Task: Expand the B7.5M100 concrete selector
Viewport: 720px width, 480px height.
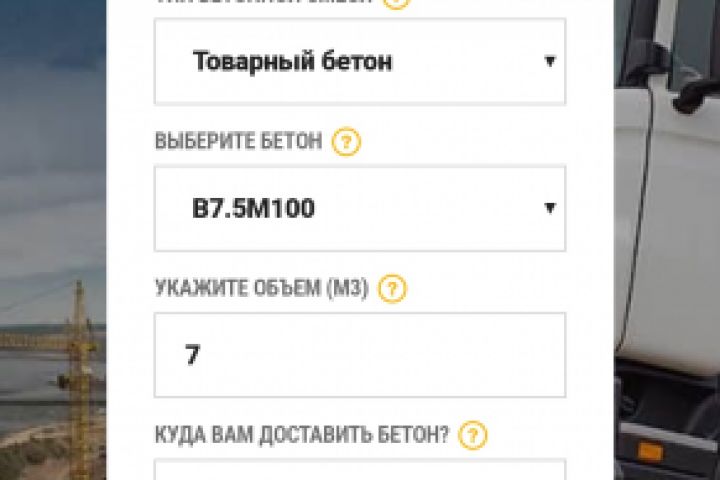Action: [360, 209]
